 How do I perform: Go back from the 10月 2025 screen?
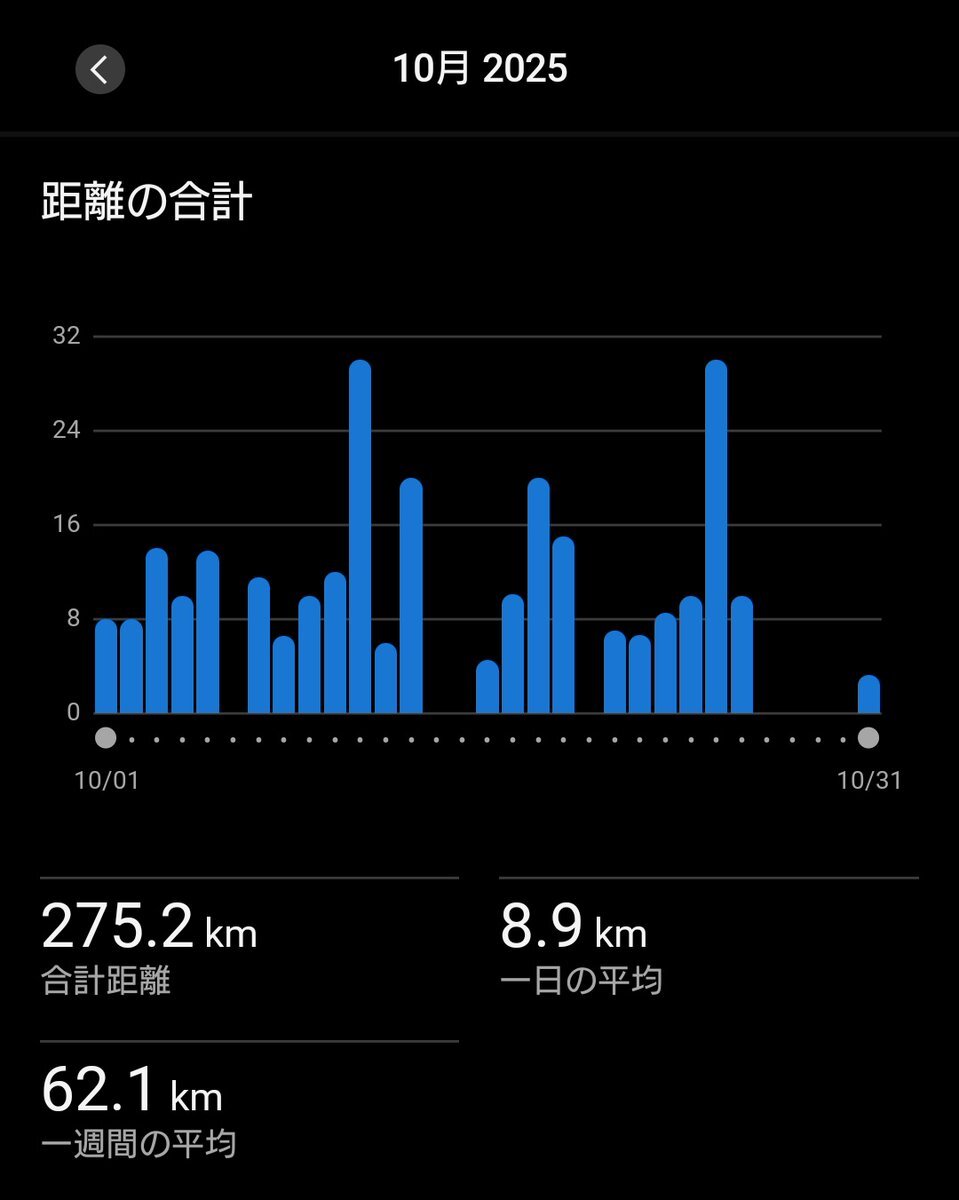coord(100,70)
